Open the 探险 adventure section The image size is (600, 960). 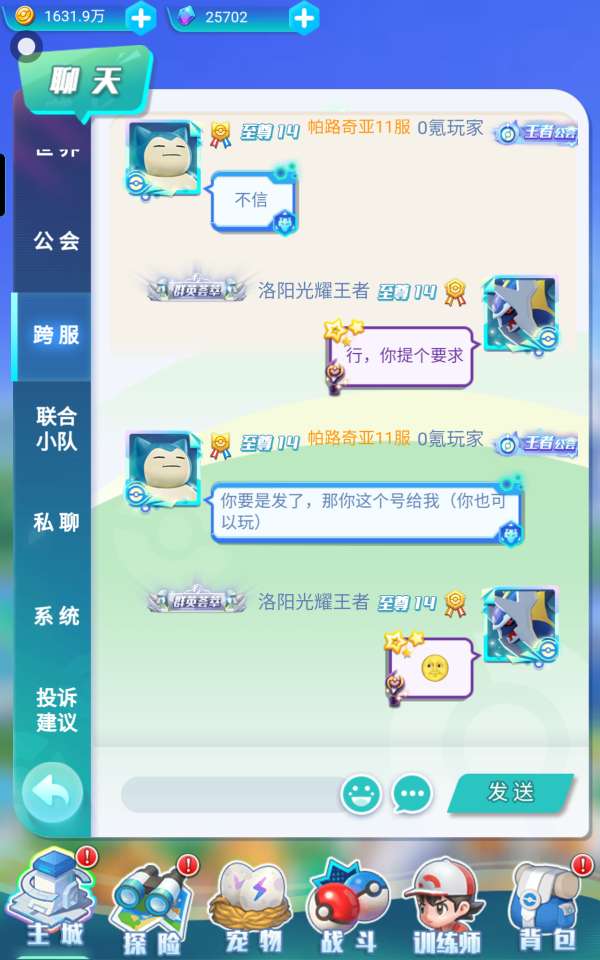click(150, 905)
